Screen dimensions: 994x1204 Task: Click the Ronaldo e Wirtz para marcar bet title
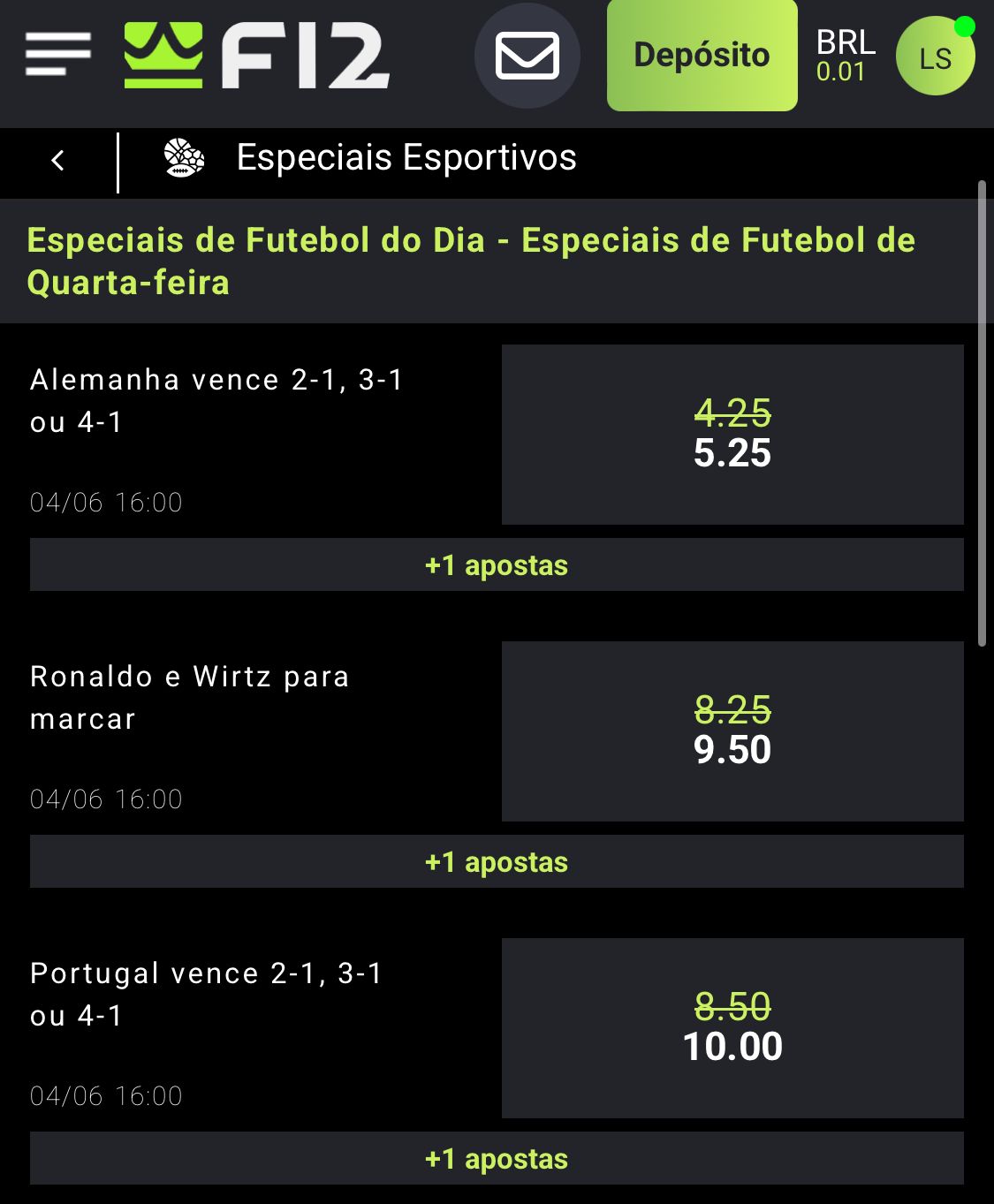click(190, 698)
